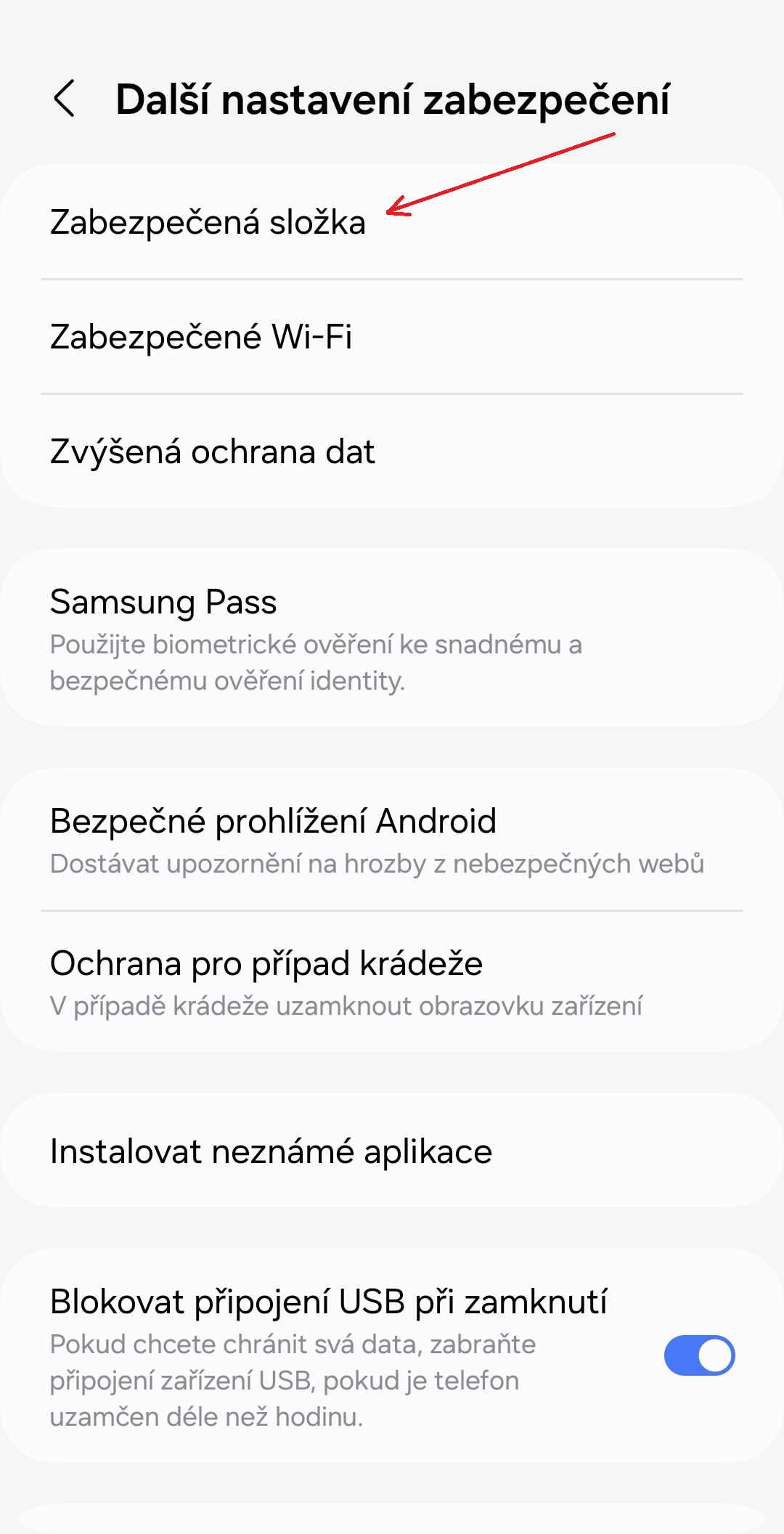The height and width of the screenshot is (1534, 784).
Task: Open Ochrana pro případ krádeže
Action: pos(392,982)
